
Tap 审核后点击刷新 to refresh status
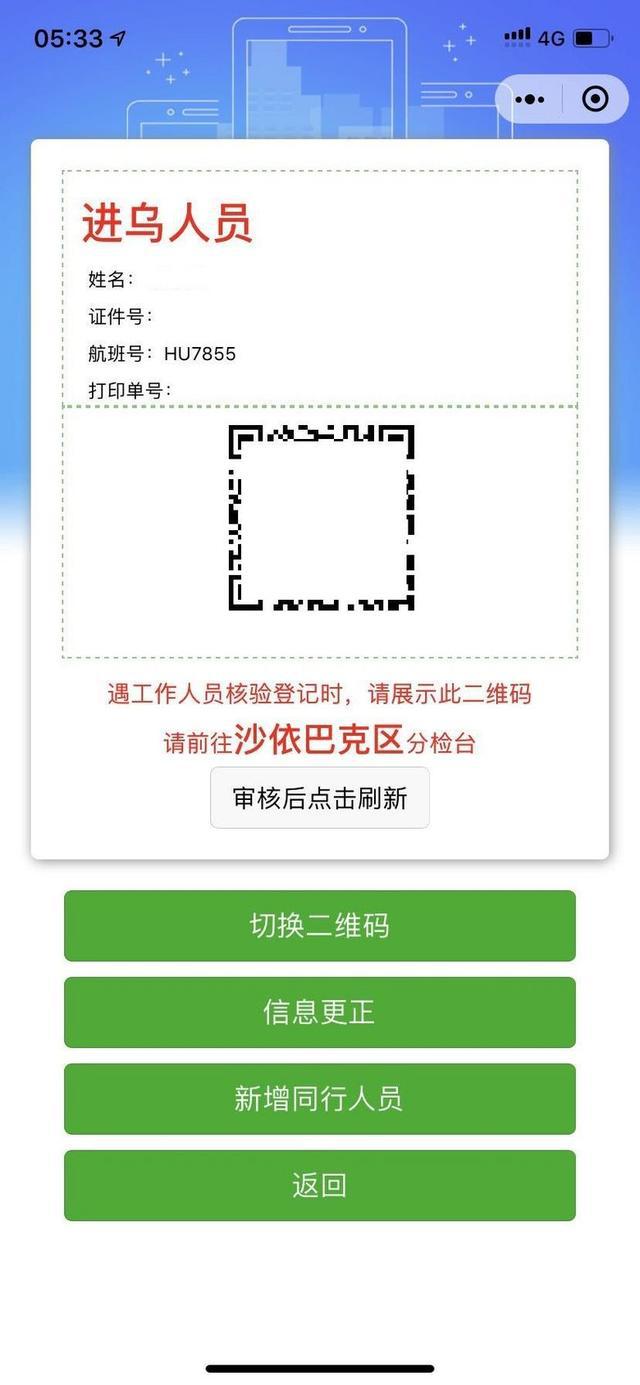320,798
